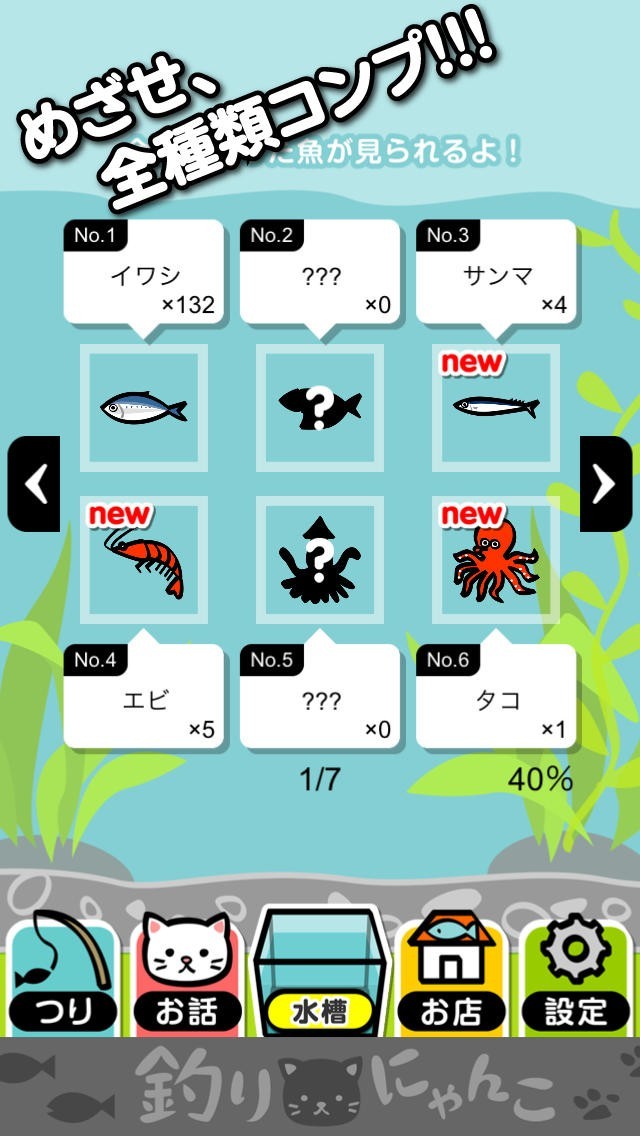View the No.1 イワシ fish tile
Viewport: 640px width, 1136px height.
(x=144, y=407)
